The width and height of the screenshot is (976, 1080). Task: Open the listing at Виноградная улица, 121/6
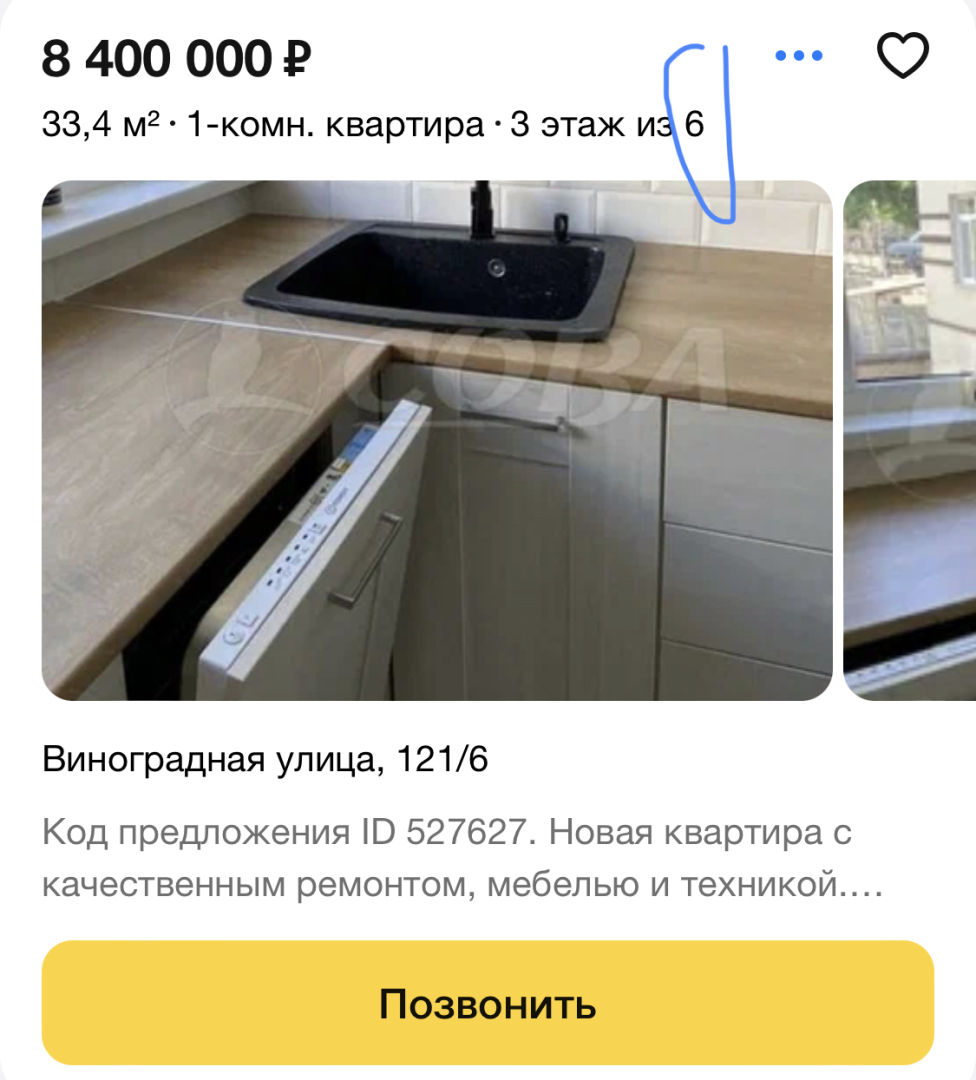[265, 760]
